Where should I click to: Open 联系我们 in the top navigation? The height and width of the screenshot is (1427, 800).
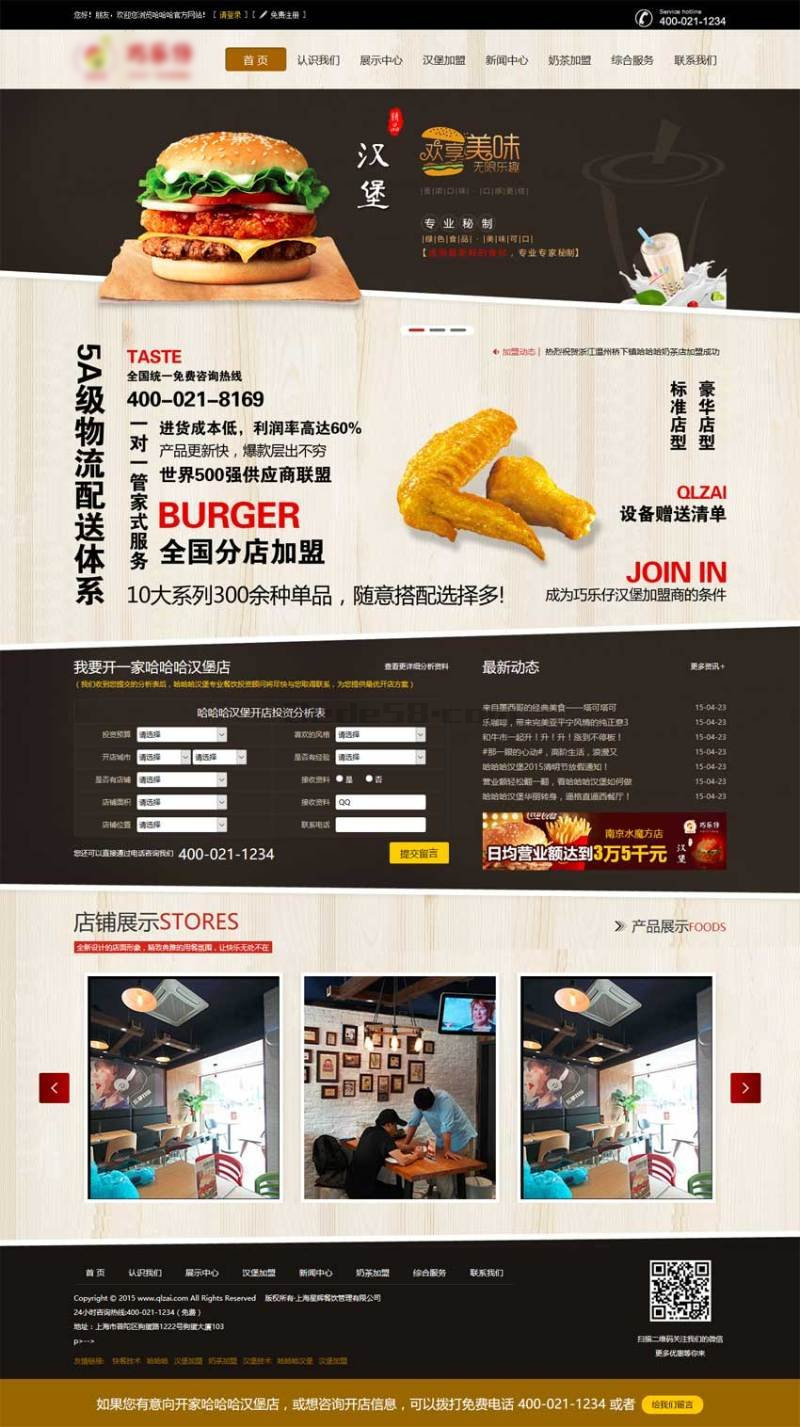(x=695, y=60)
